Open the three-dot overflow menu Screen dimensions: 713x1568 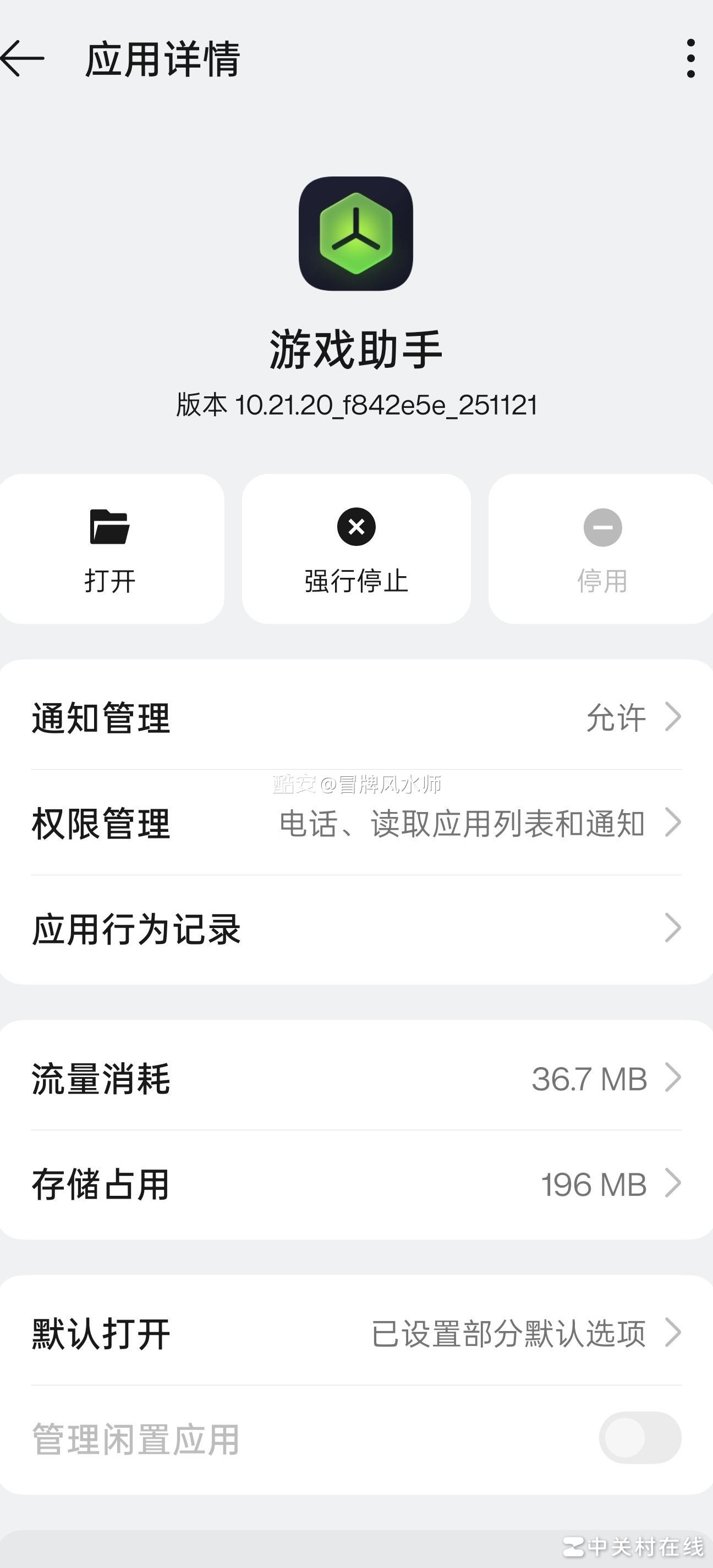pos(690,58)
